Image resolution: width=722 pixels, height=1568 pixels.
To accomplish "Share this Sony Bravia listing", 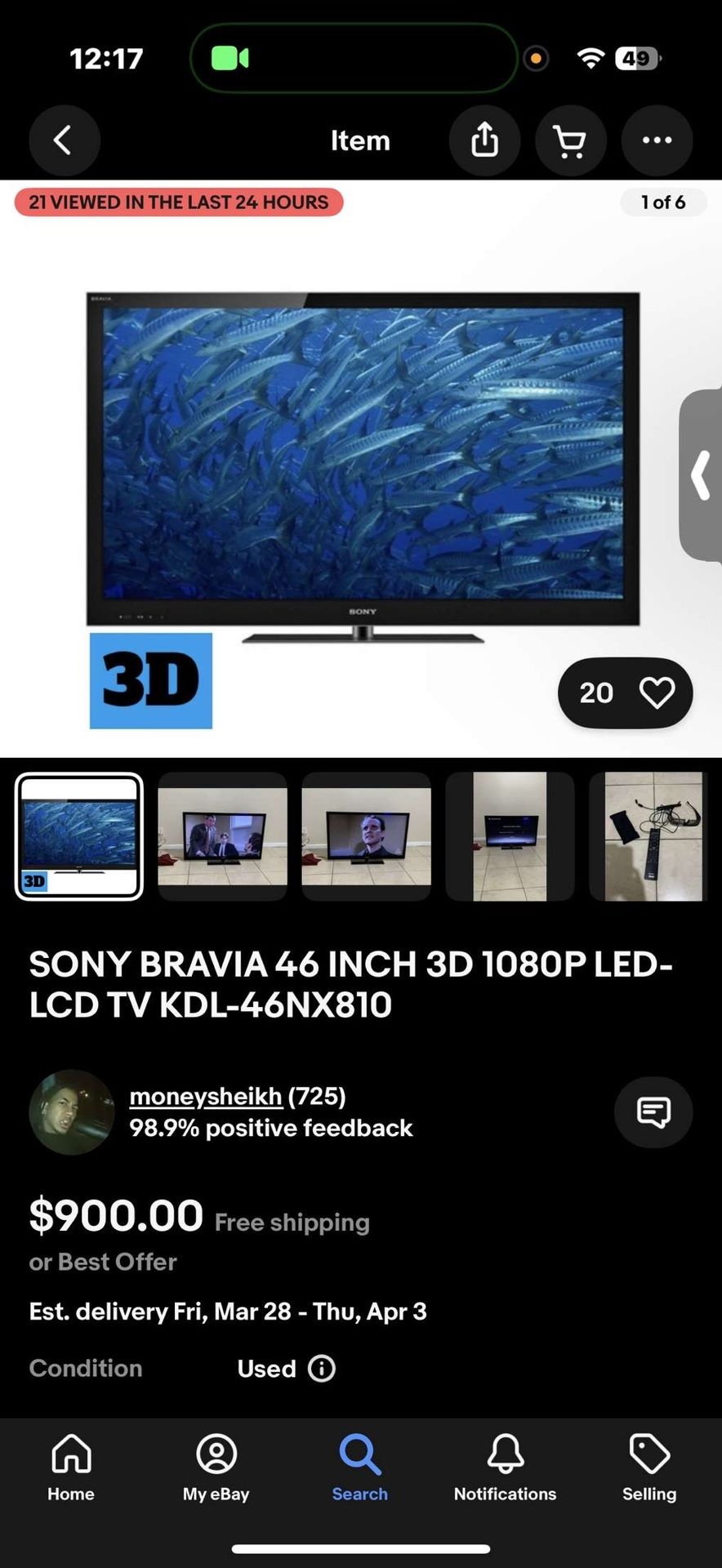I will tap(484, 140).
